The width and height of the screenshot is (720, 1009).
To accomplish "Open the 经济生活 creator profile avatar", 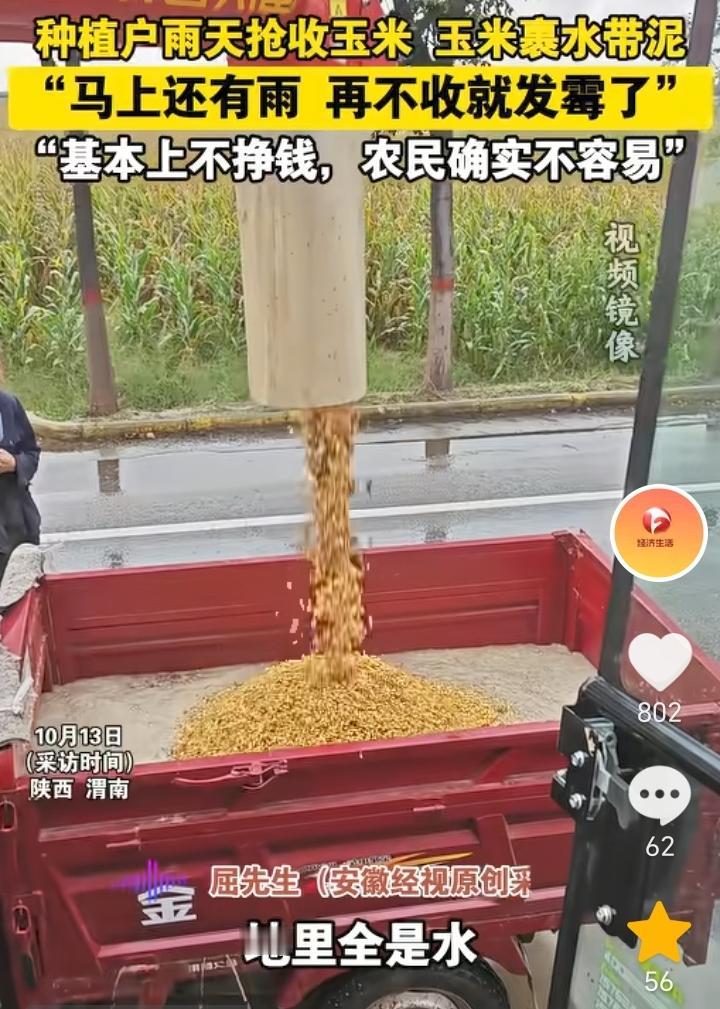I will [658, 531].
